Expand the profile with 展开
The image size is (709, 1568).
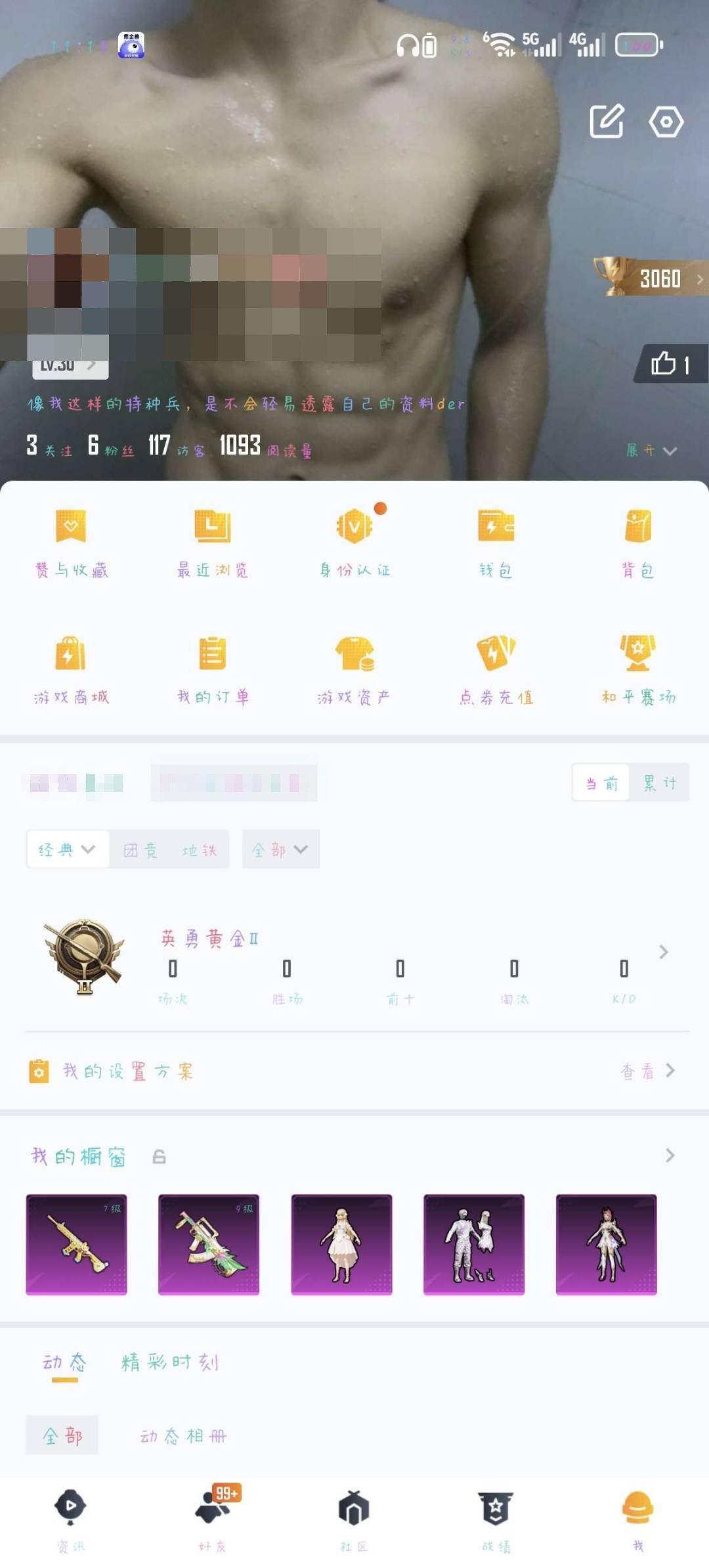point(651,451)
